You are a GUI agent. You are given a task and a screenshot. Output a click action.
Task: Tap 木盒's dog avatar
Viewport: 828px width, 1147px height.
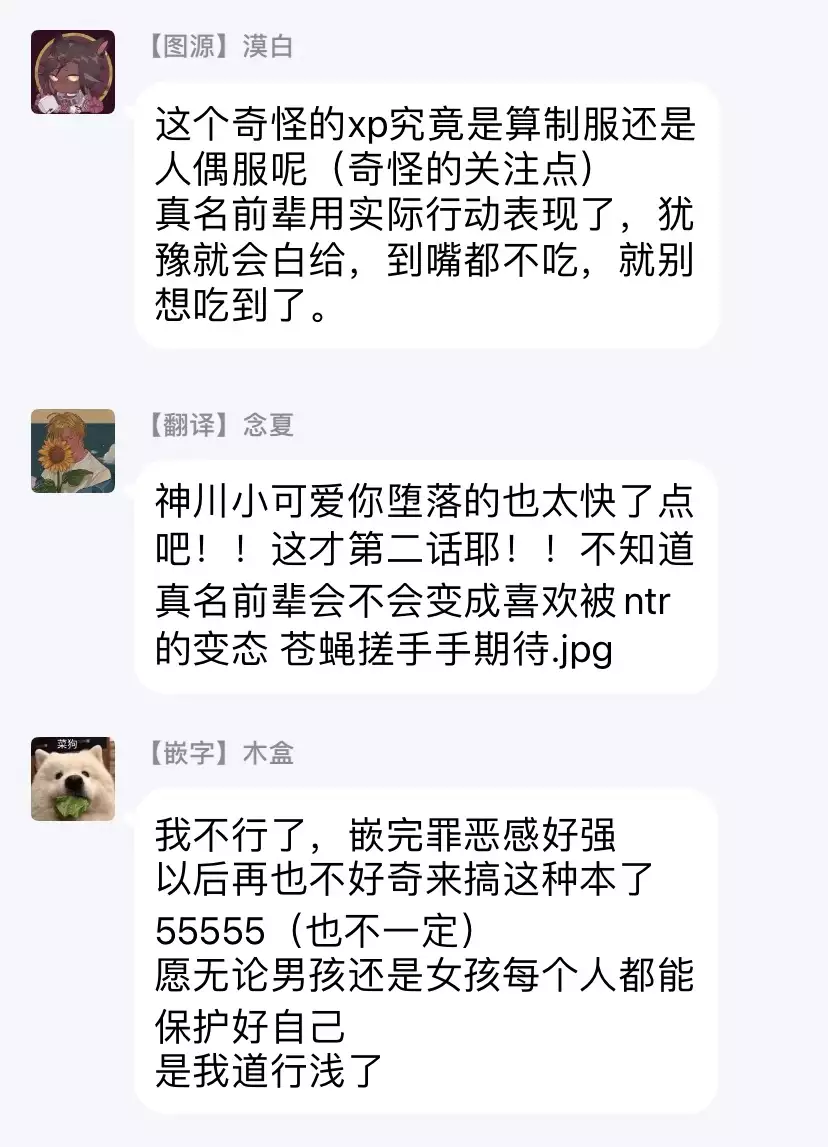click(x=73, y=779)
